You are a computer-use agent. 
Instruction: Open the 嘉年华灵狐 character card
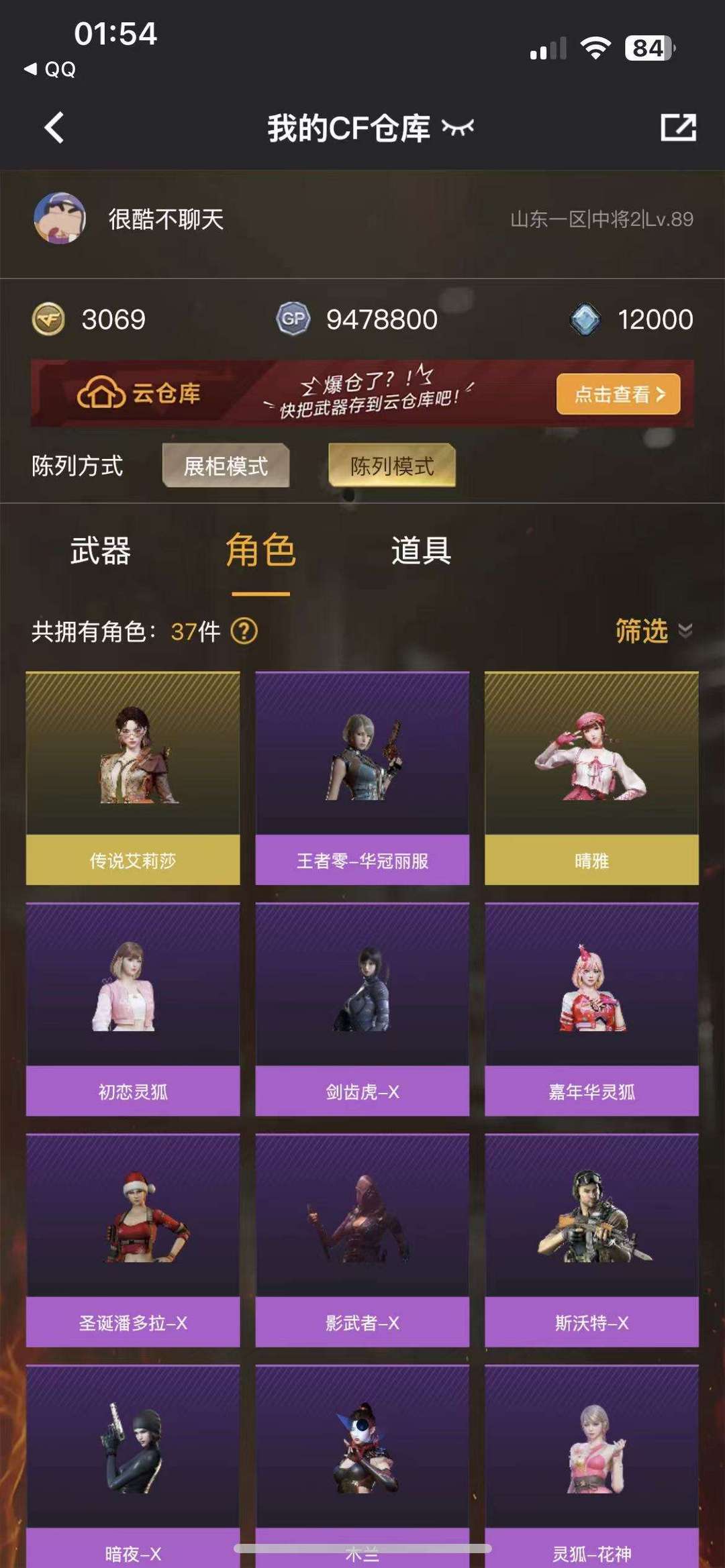(592, 1009)
